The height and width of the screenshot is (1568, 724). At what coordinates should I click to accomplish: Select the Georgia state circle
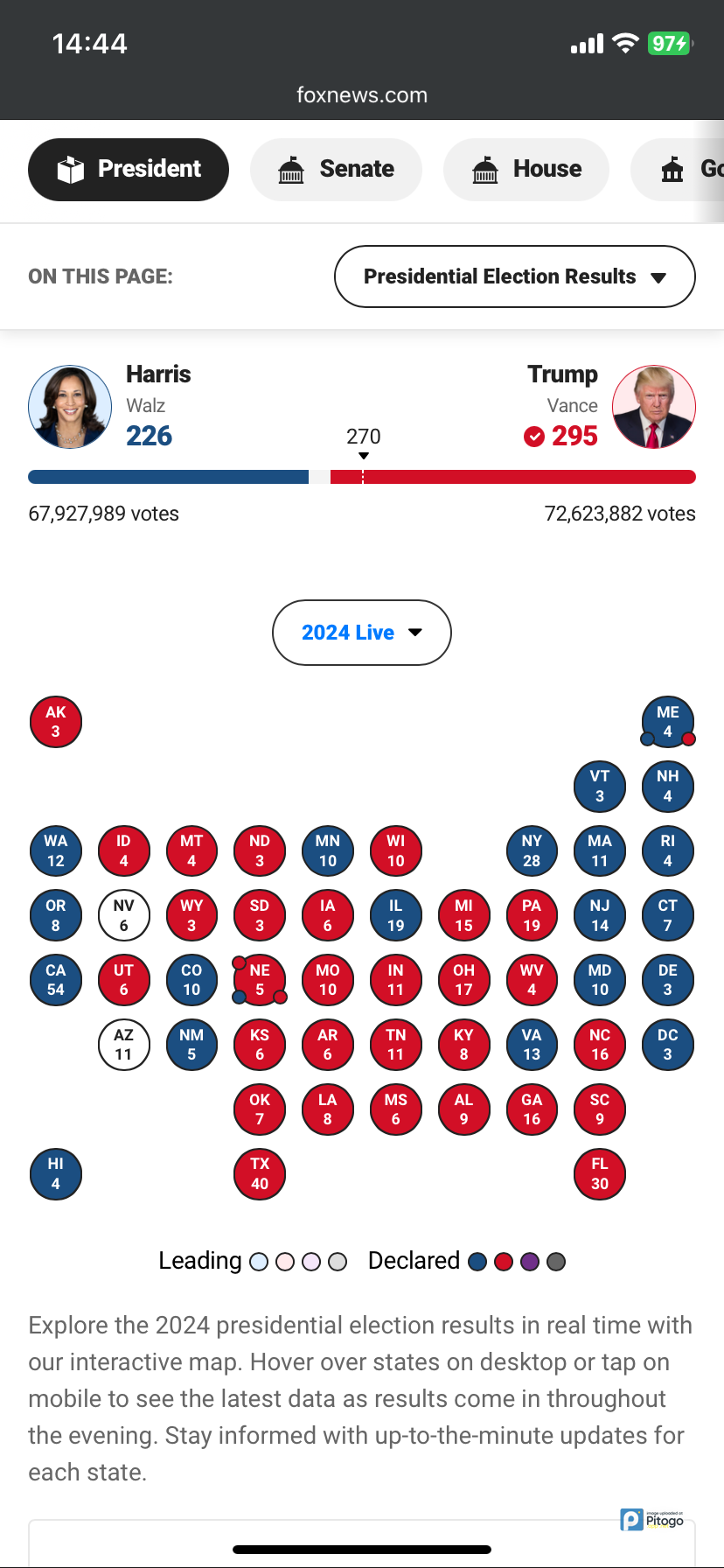pos(532,1109)
